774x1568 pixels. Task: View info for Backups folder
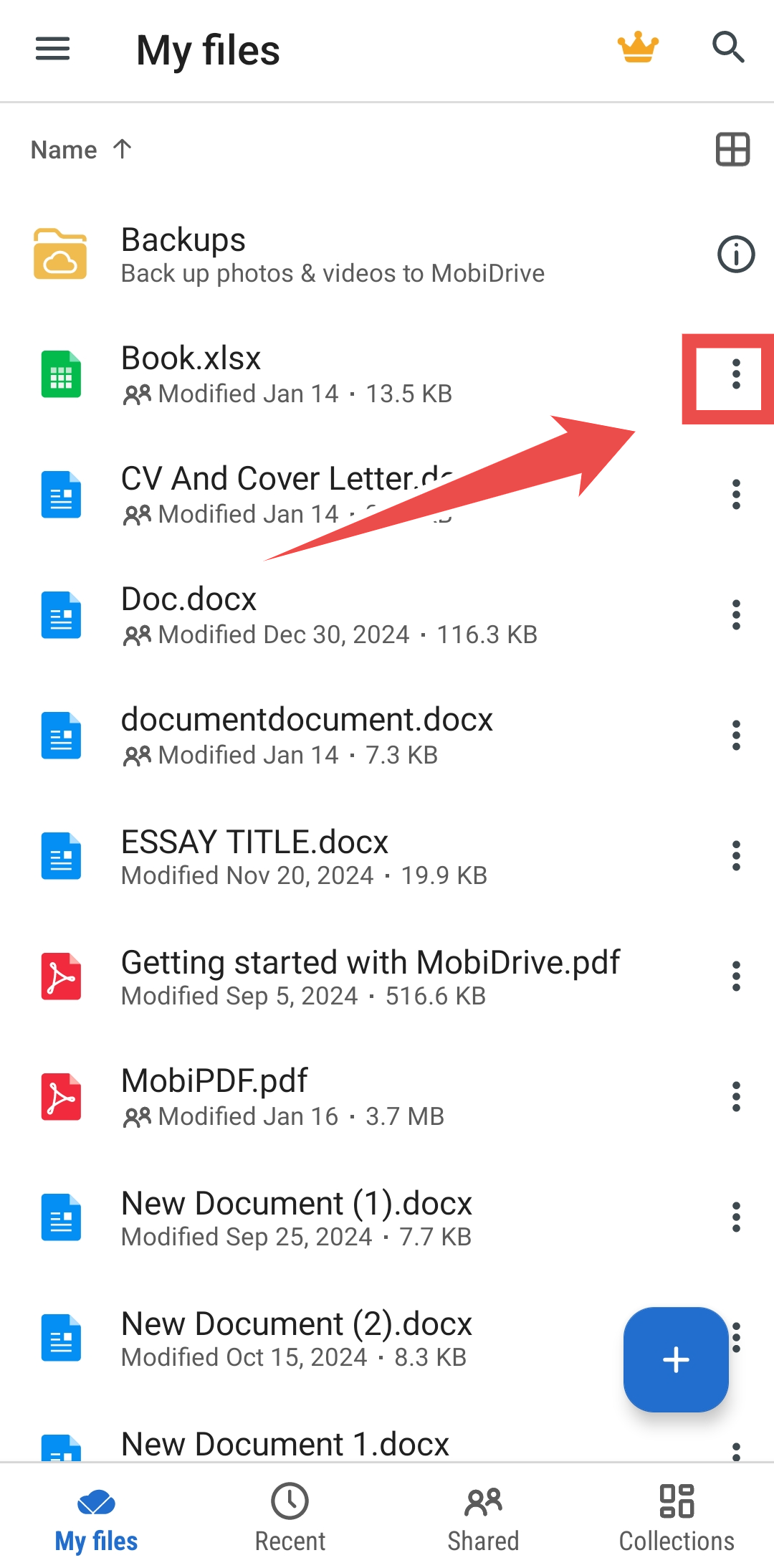736,255
